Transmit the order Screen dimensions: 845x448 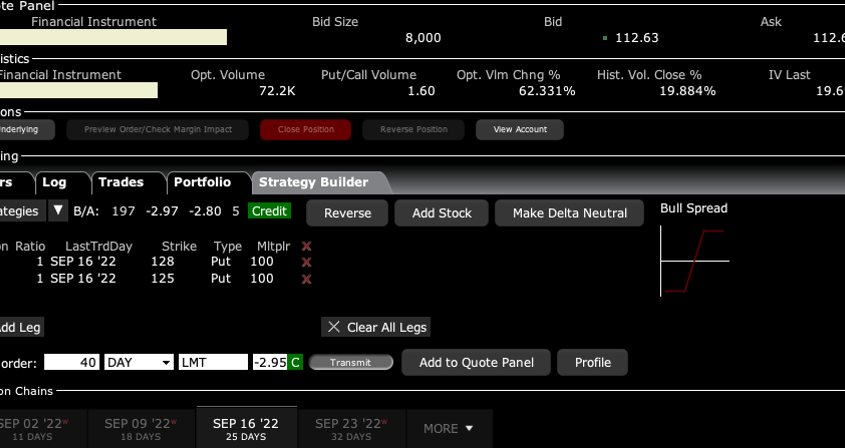tap(349, 362)
